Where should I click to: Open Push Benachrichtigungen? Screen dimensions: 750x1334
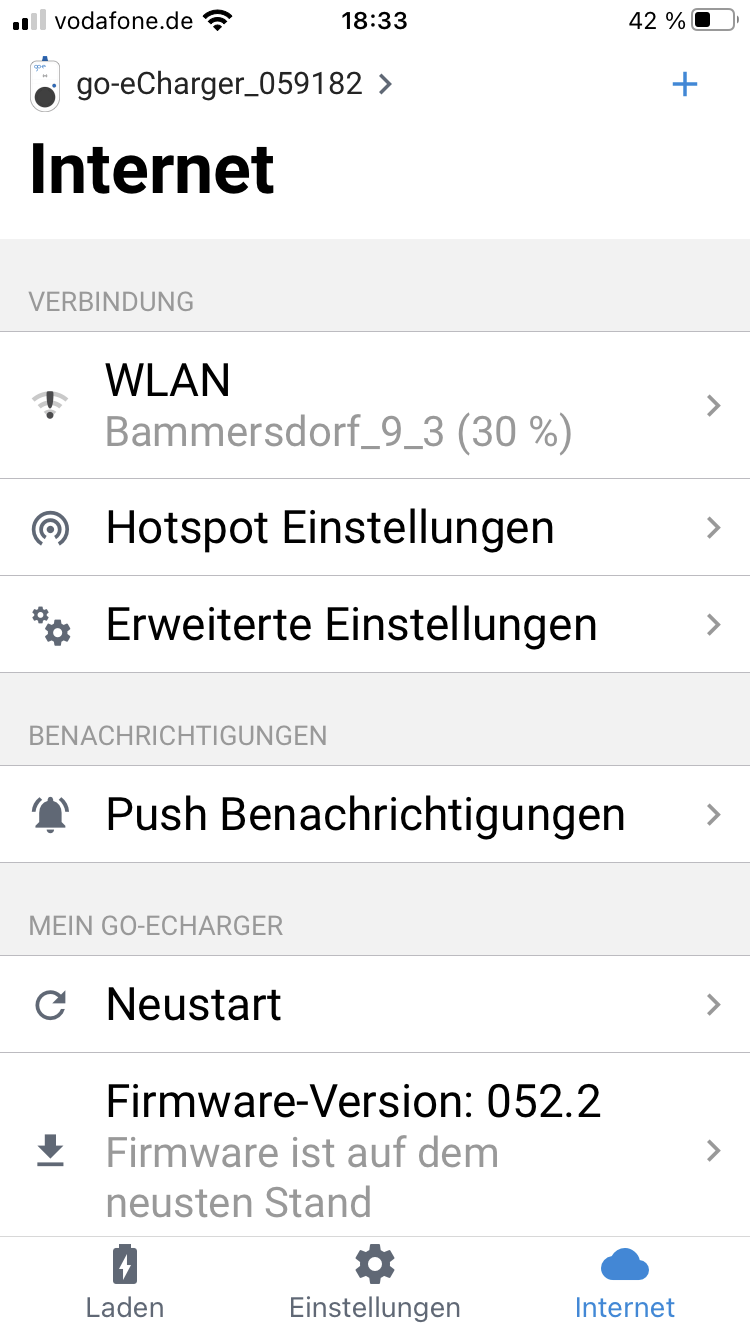(x=375, y=814)
